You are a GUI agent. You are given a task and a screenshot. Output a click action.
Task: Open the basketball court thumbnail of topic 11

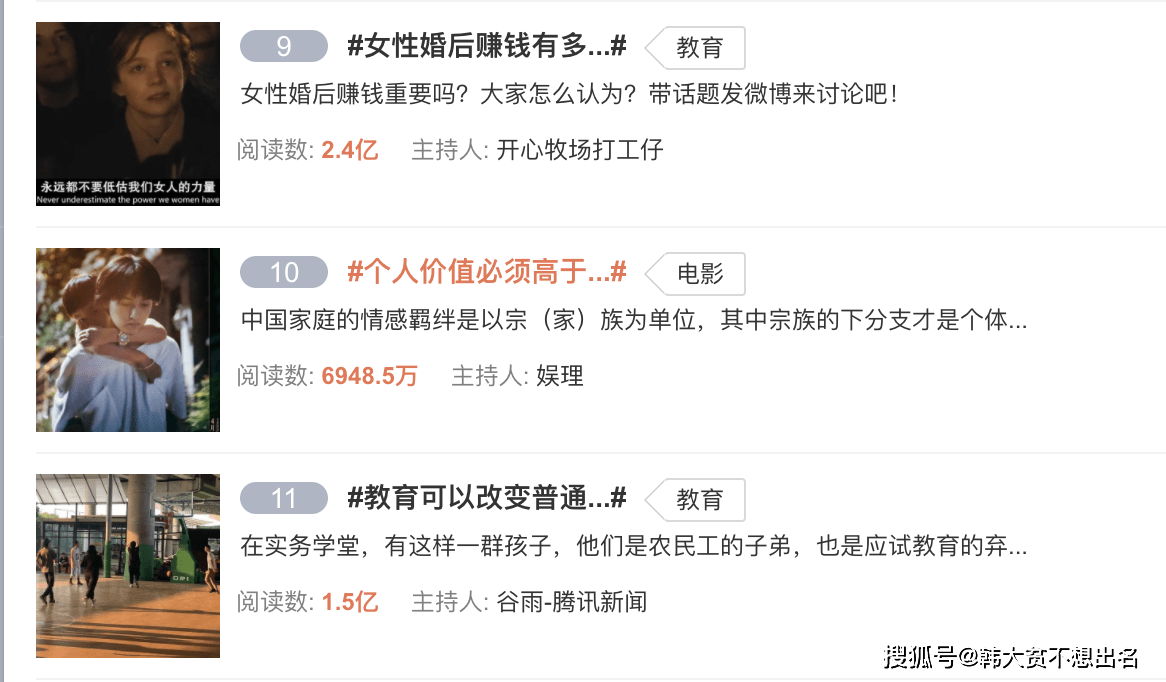128,566
